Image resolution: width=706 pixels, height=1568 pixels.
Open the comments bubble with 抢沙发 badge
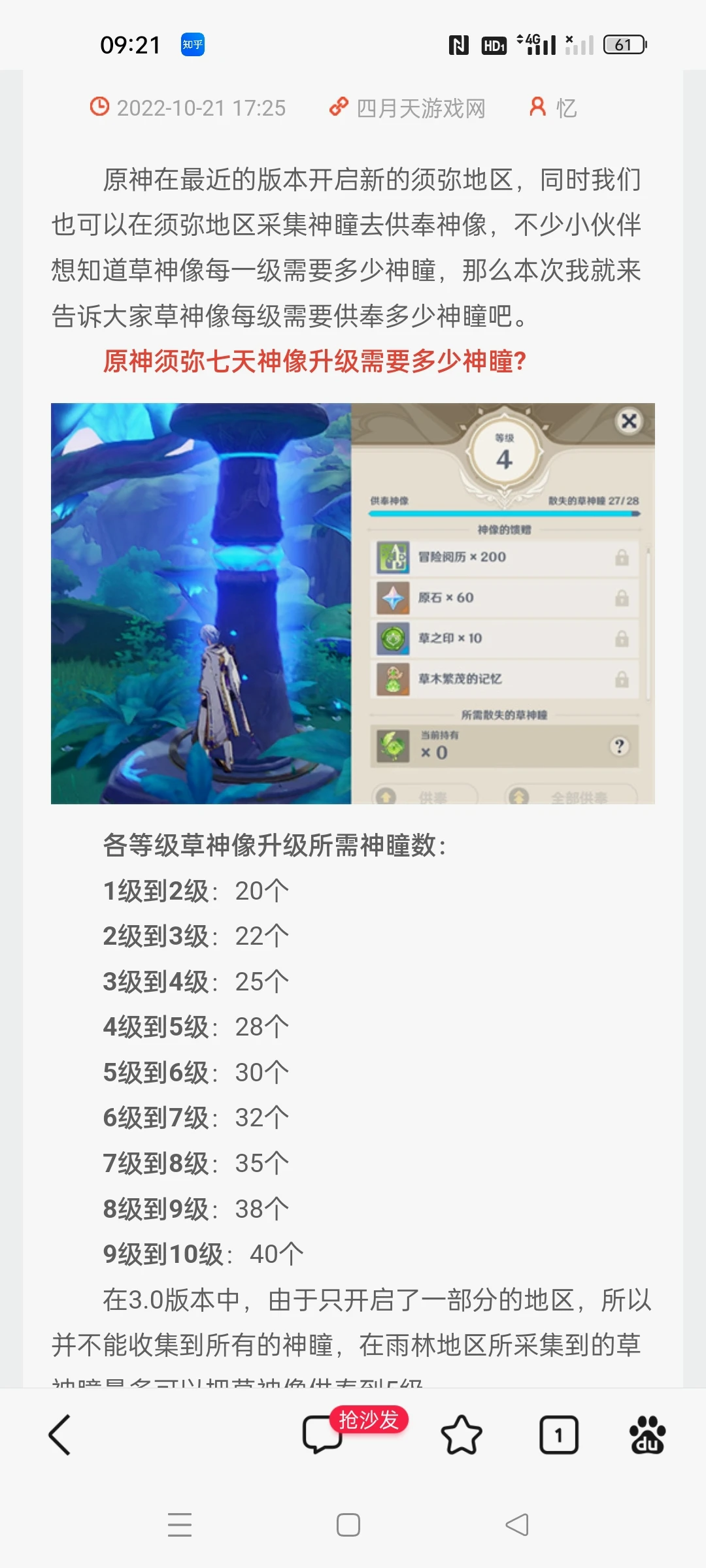(x=323, y=1435)
